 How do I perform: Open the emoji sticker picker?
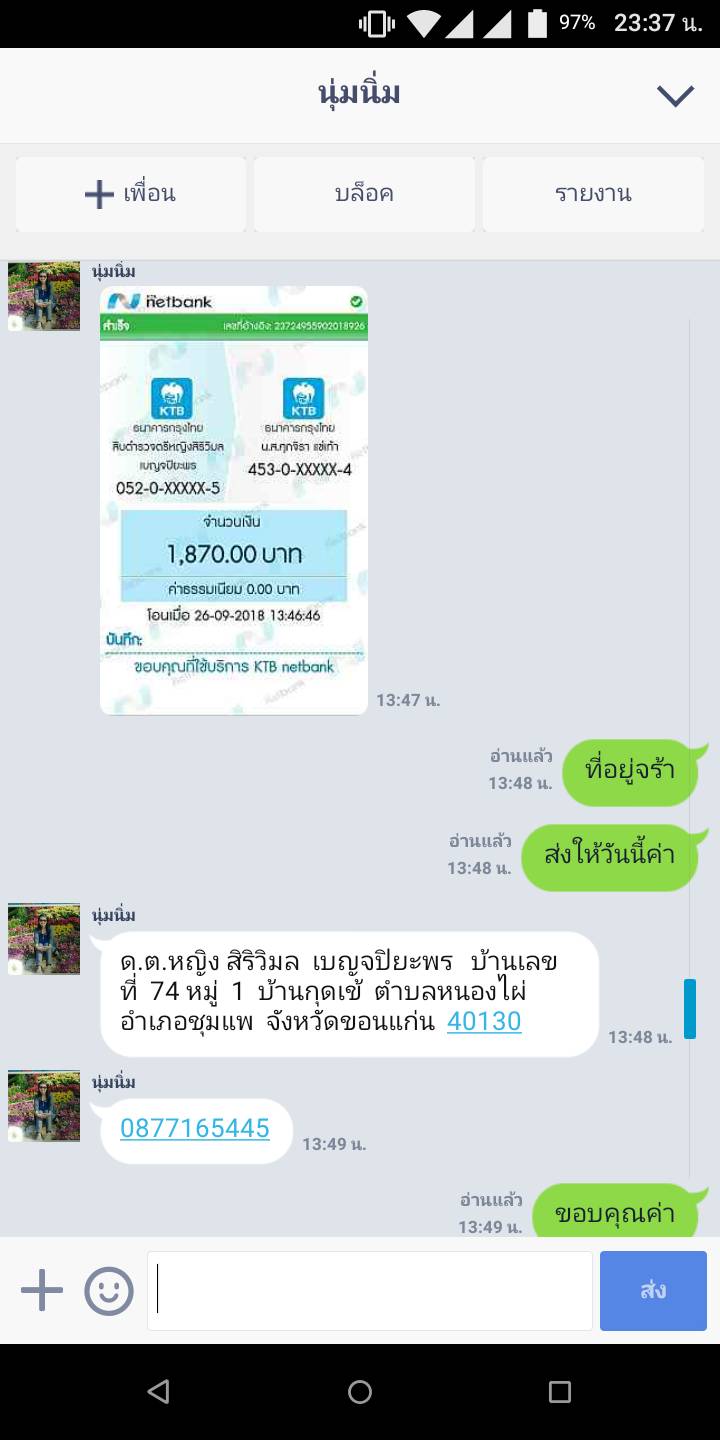109,1291
